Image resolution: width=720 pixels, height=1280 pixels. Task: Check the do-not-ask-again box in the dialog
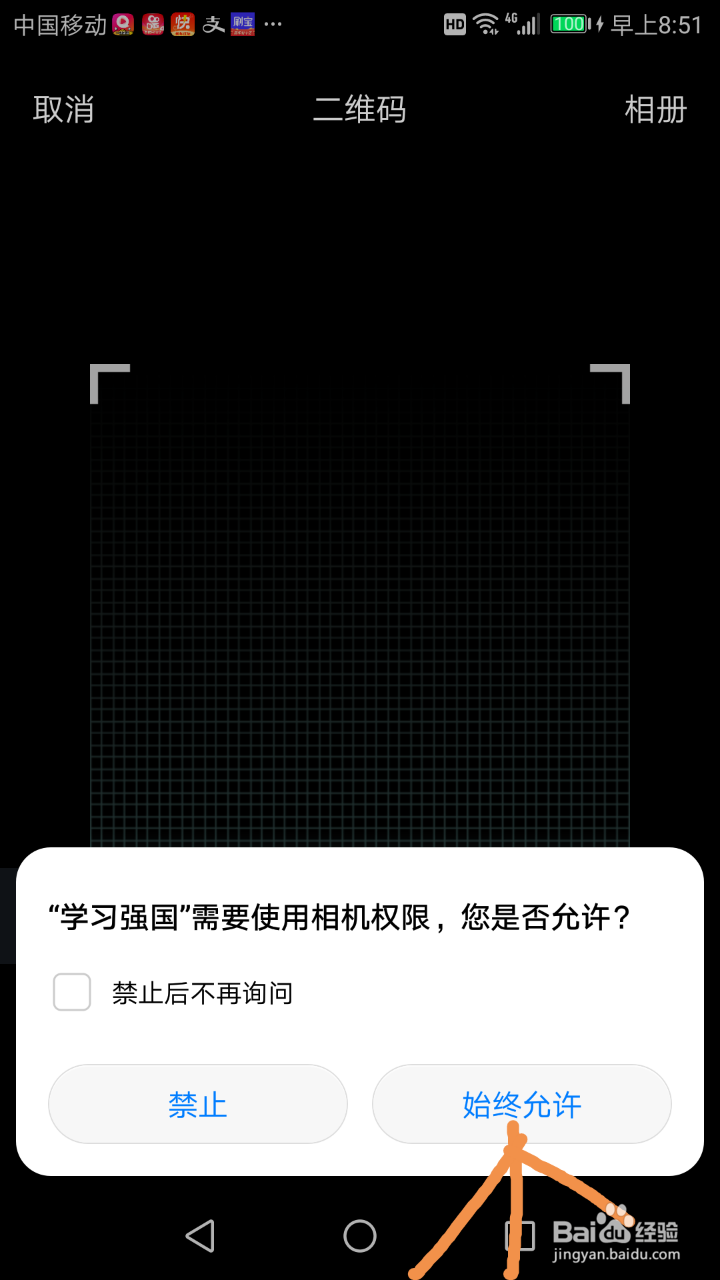[x=71, y=993]
